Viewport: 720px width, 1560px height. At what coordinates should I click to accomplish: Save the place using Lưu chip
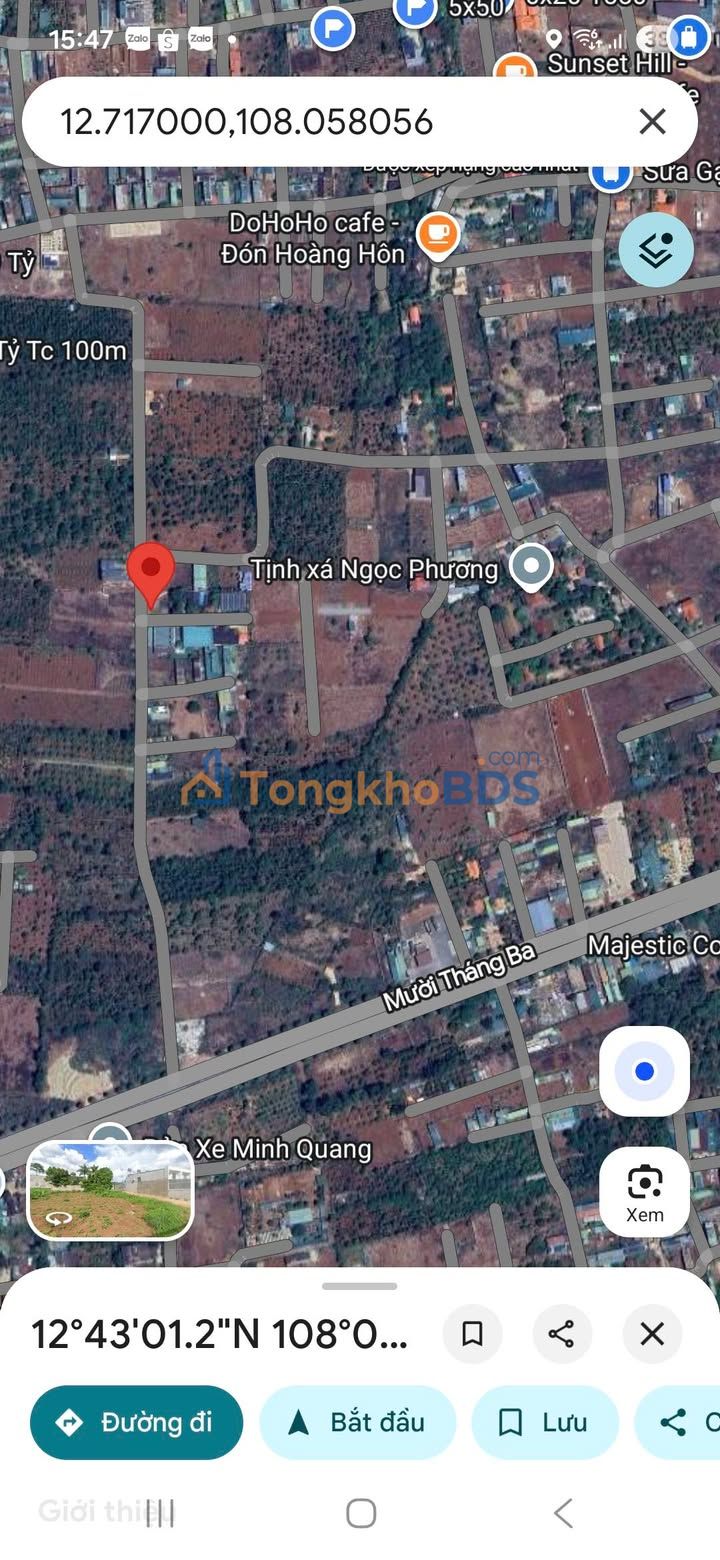point(545,1422)
